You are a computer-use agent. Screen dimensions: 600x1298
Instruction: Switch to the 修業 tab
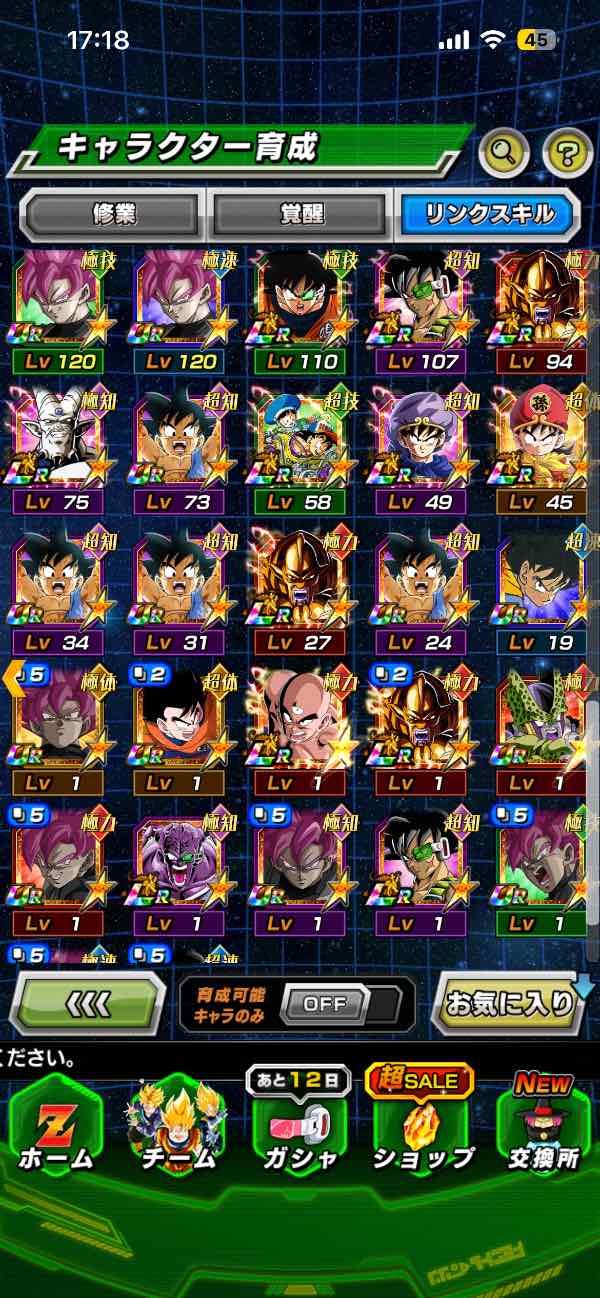pyautogui.click(x=112, y=213)
